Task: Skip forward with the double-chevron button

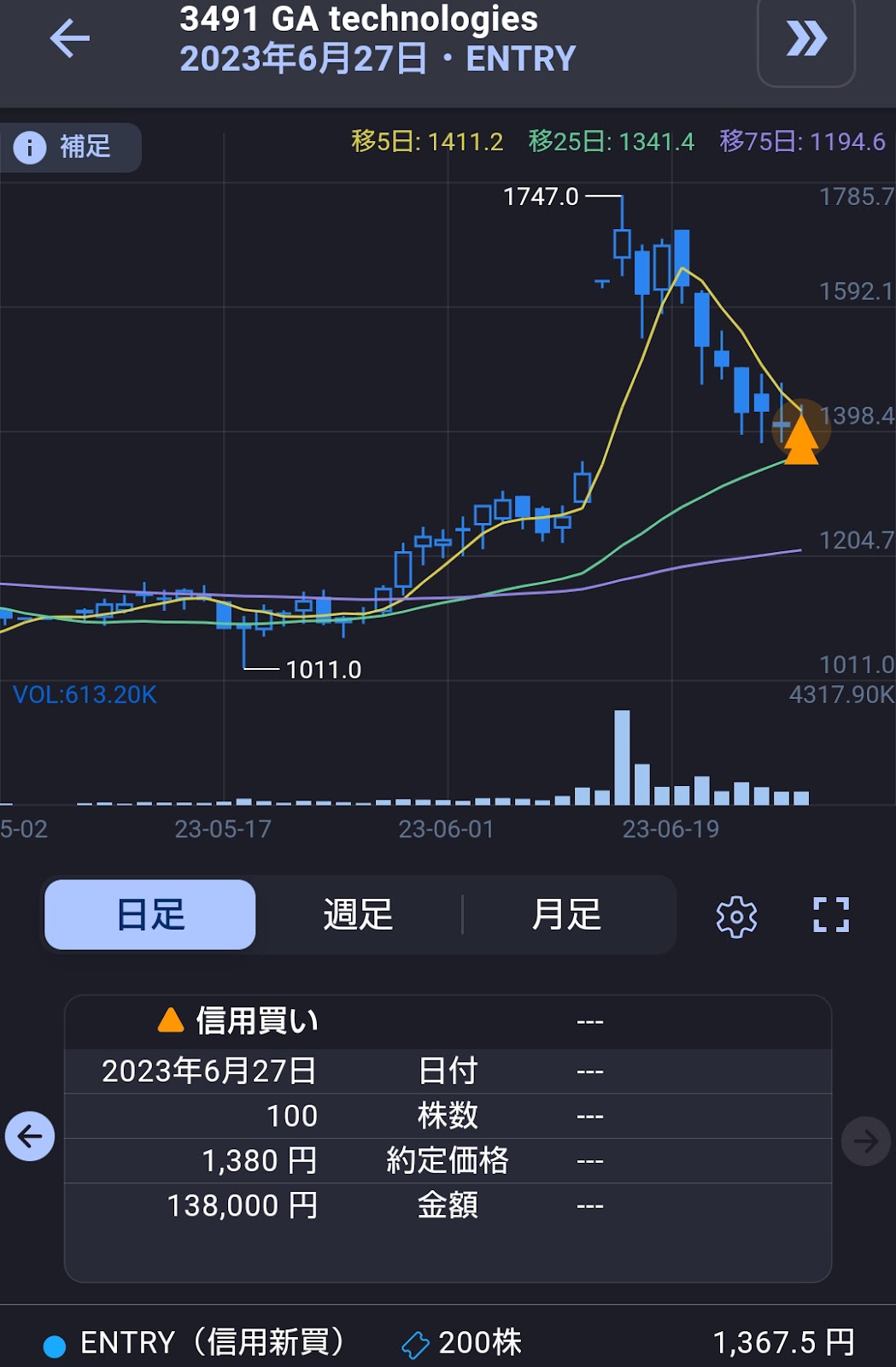Action: 806,39
